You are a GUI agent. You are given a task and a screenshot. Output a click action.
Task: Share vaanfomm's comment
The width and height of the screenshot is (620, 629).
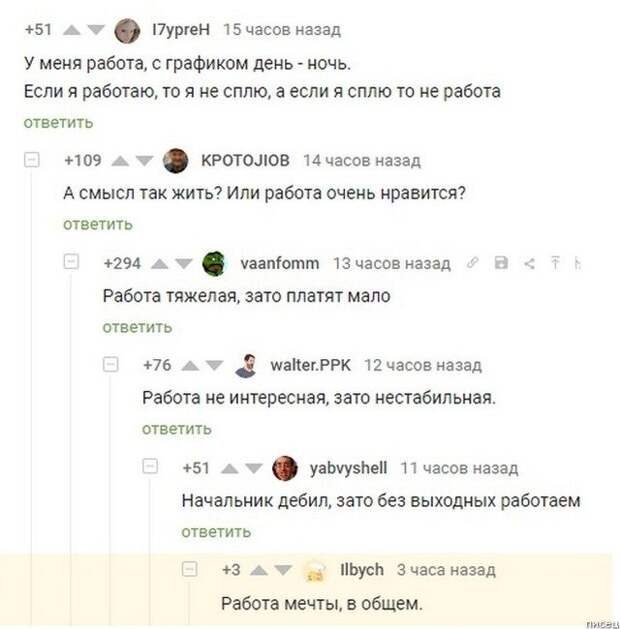529,264
